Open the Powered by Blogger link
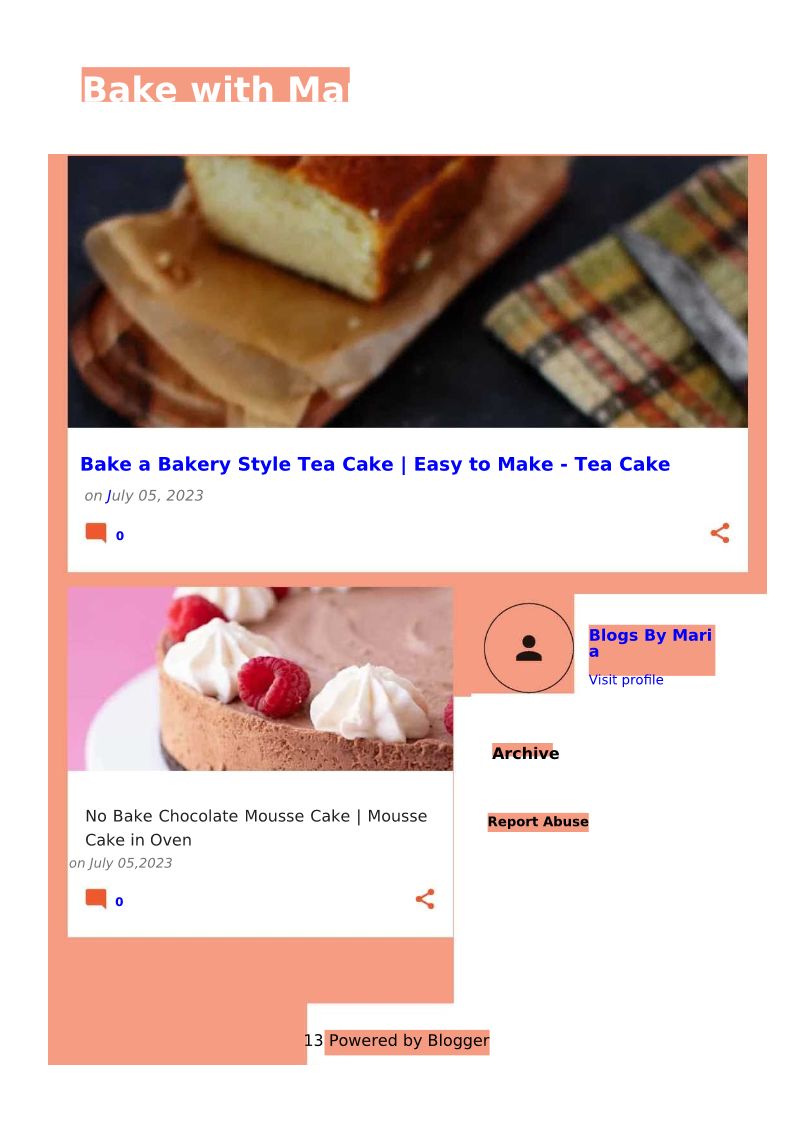 pyautogui.click(x=408, y=1041)
